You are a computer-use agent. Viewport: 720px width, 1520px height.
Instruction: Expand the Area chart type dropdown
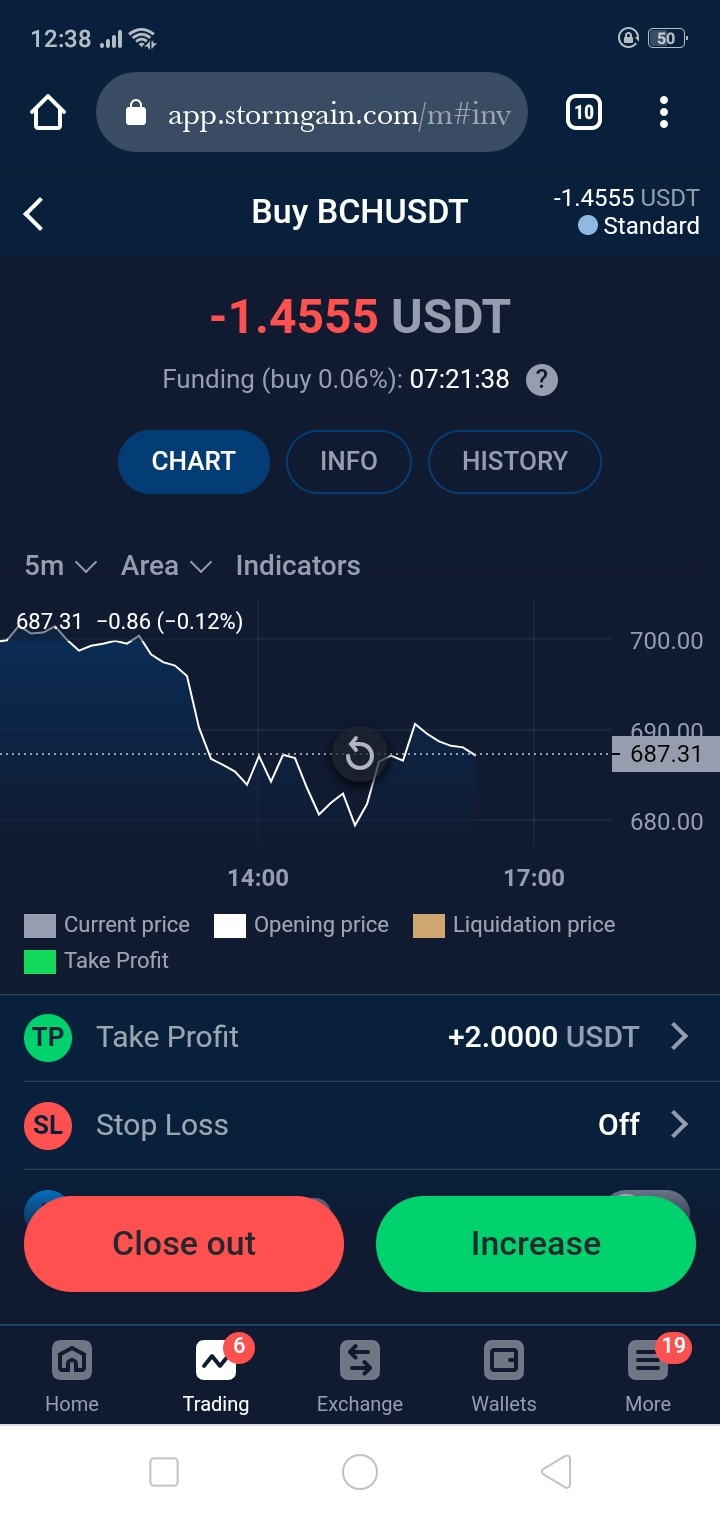click(x=166, y=566)
